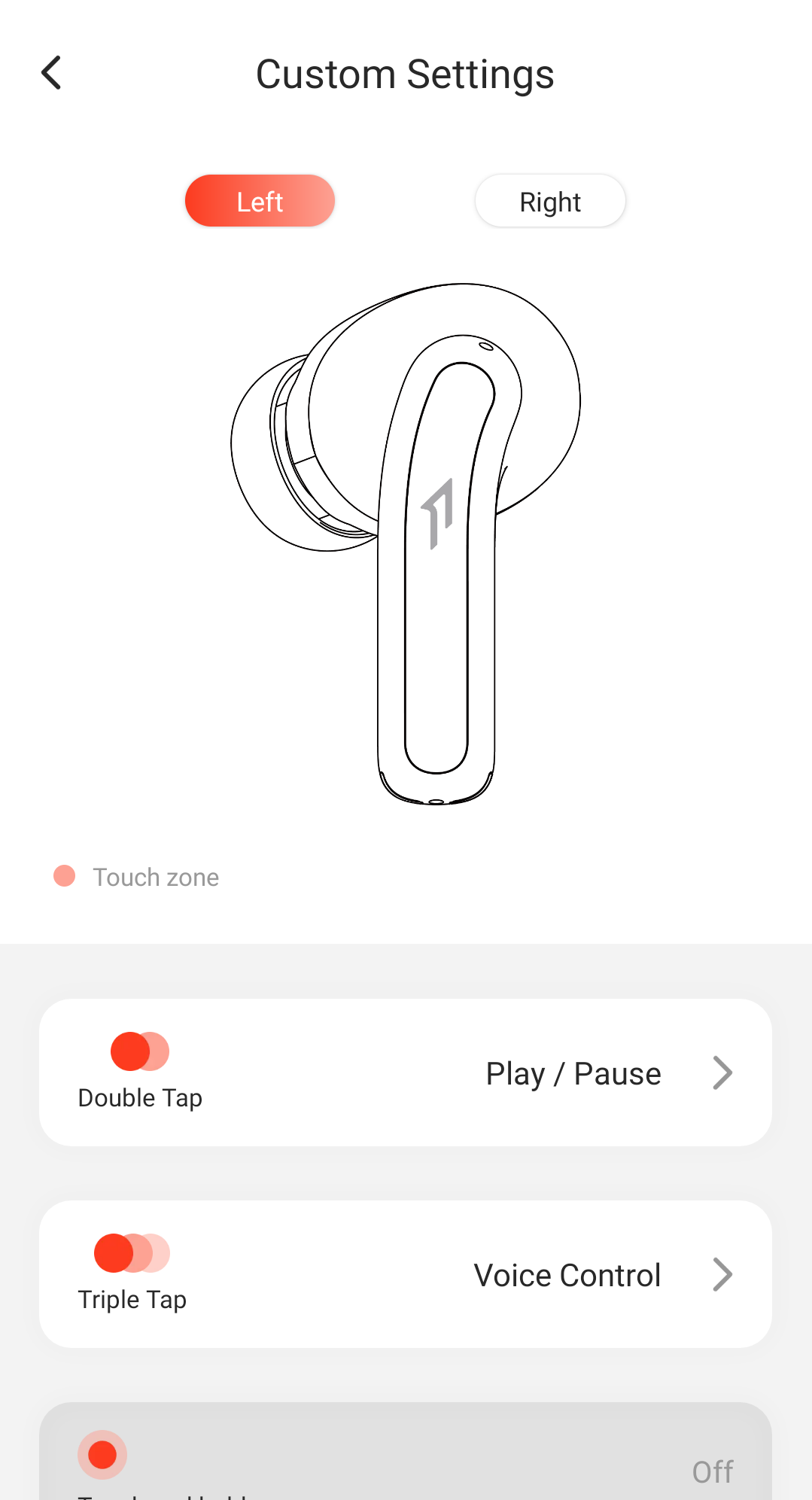Open Triple Tap Voice Control setting

(x=405, y=1274)
